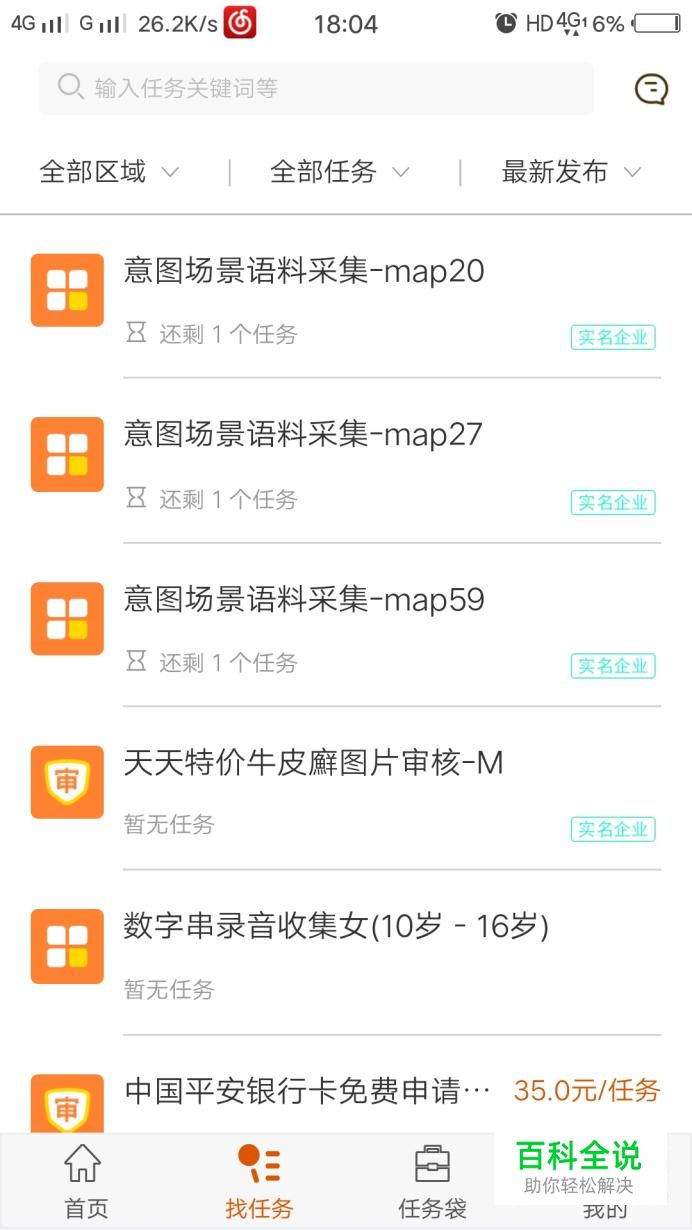Screen dimensions: 692x1230
Task: Open the 最新发布 sort dropdown
Action: pyautogui.click(x=571, y=172)
